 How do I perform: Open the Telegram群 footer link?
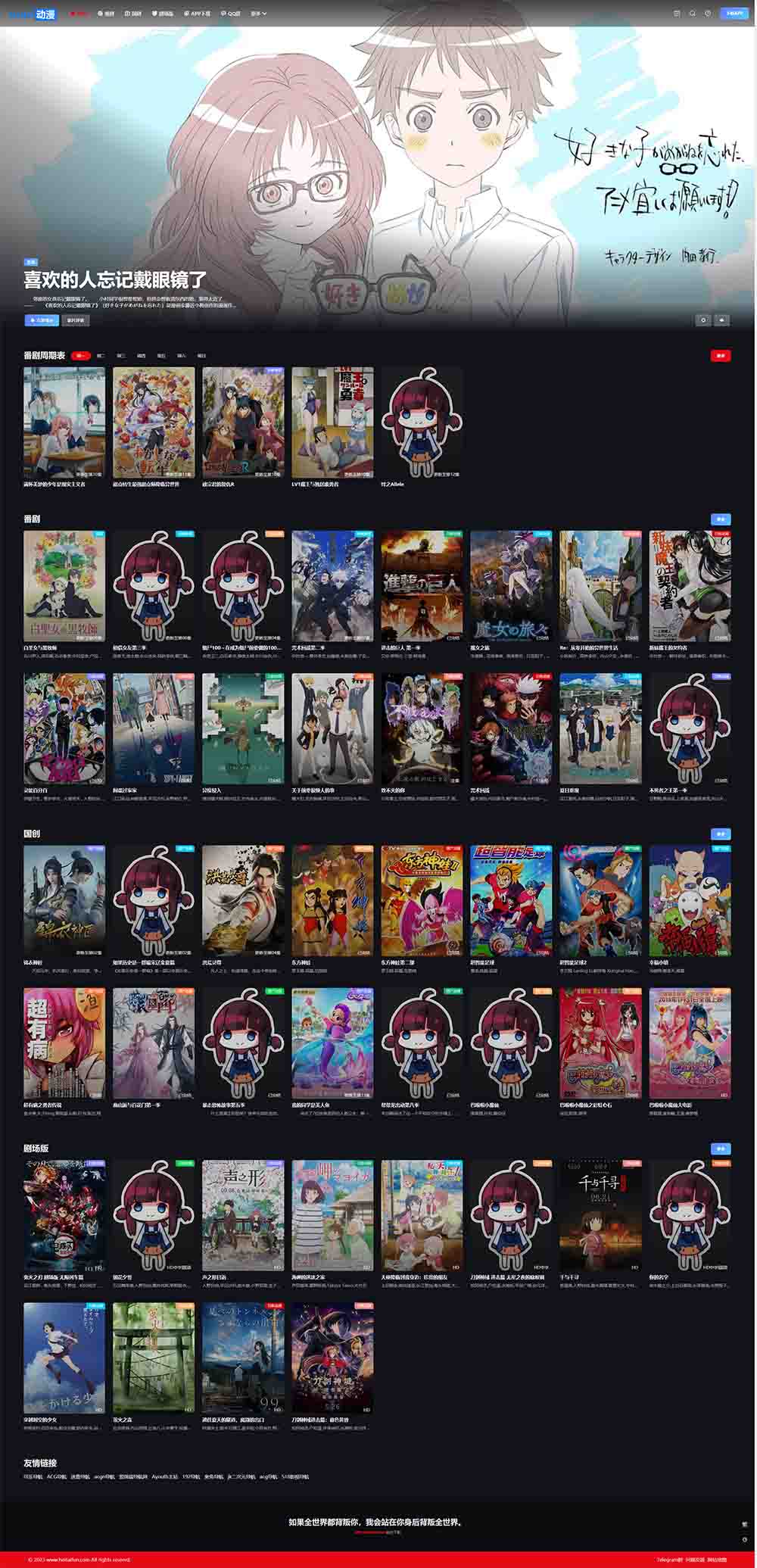coord(669,1560)
